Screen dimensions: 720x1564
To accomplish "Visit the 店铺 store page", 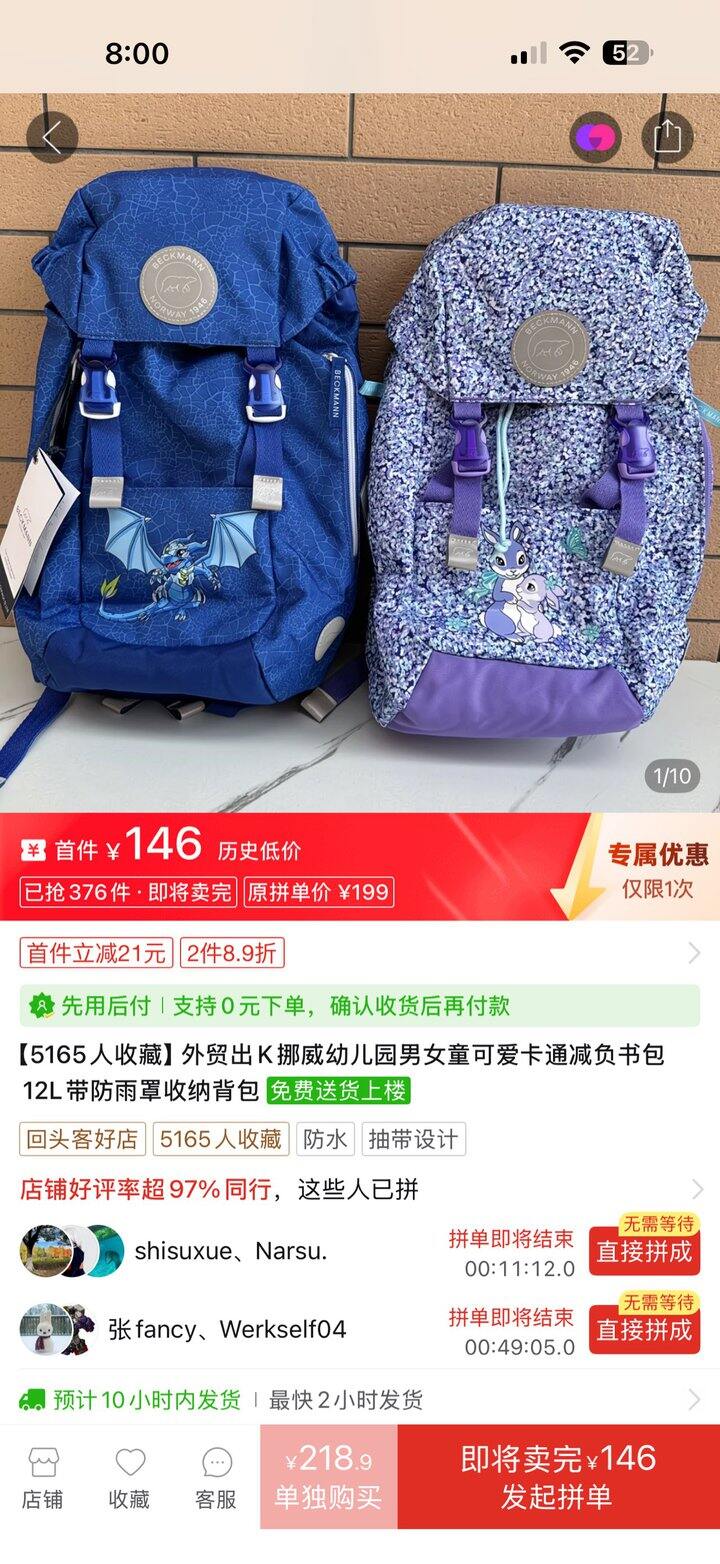I will click(43, 1478).
